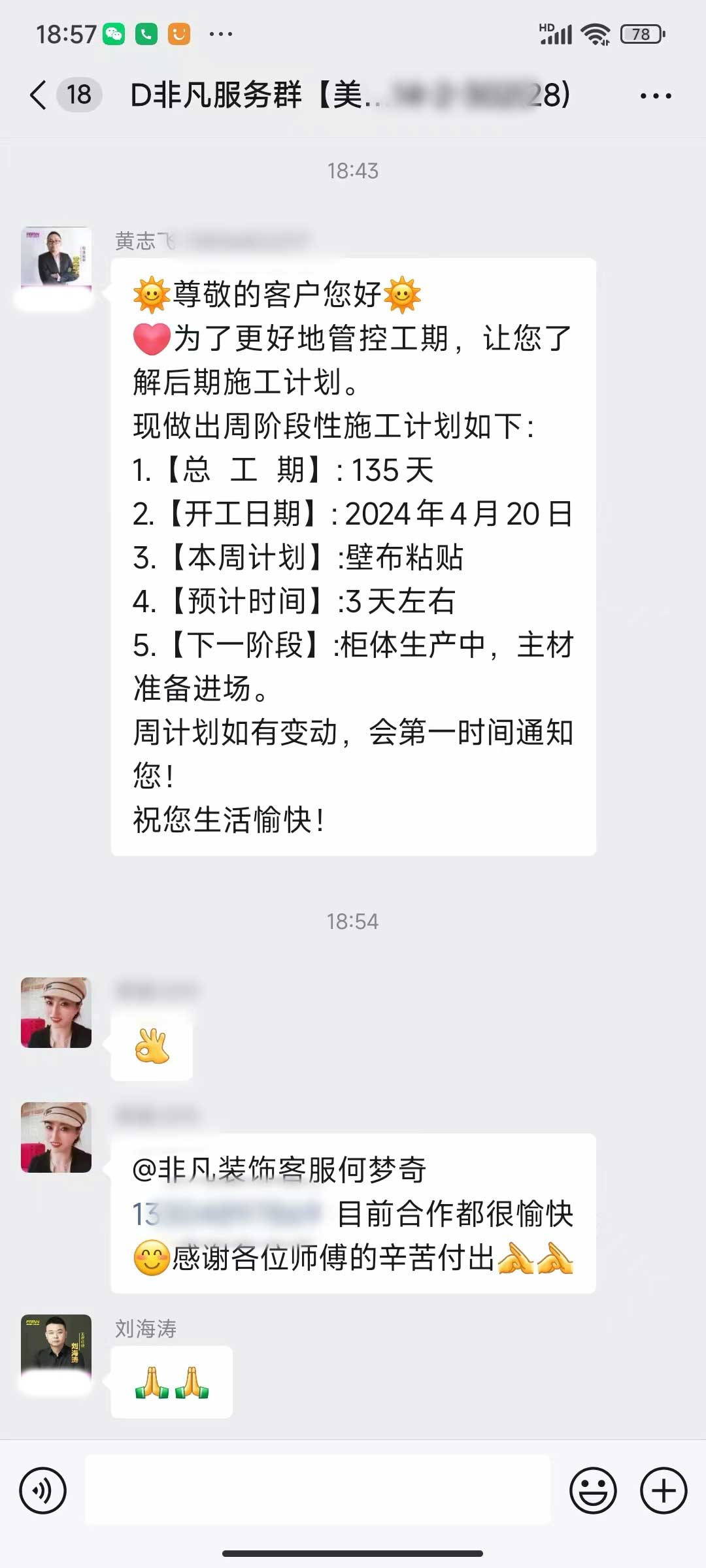Tap the message text input field
Screen dimensions: 706x1568
(x=318, y=1491)
